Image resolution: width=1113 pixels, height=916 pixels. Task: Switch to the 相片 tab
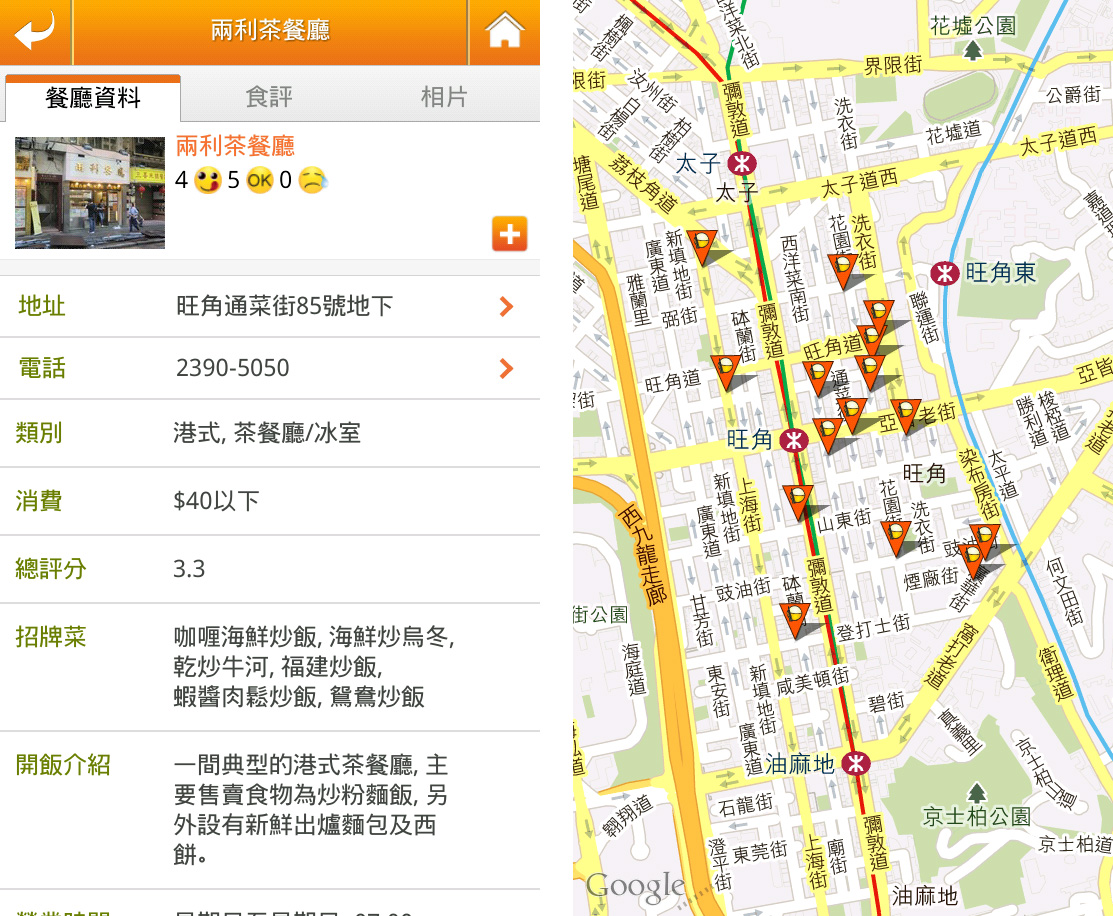coord(444,97)
